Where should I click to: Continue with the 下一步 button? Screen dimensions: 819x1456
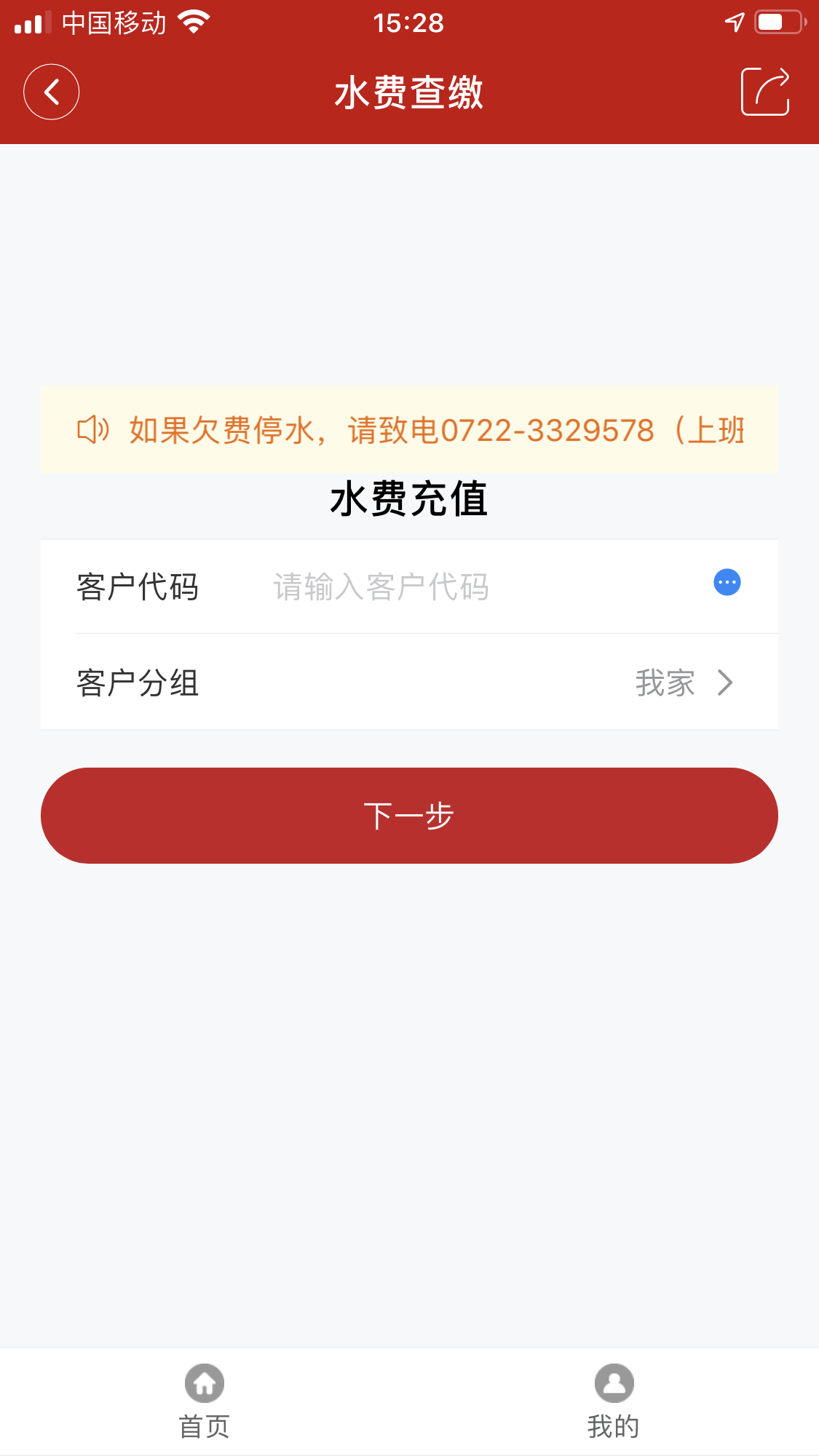pos(409,816)
